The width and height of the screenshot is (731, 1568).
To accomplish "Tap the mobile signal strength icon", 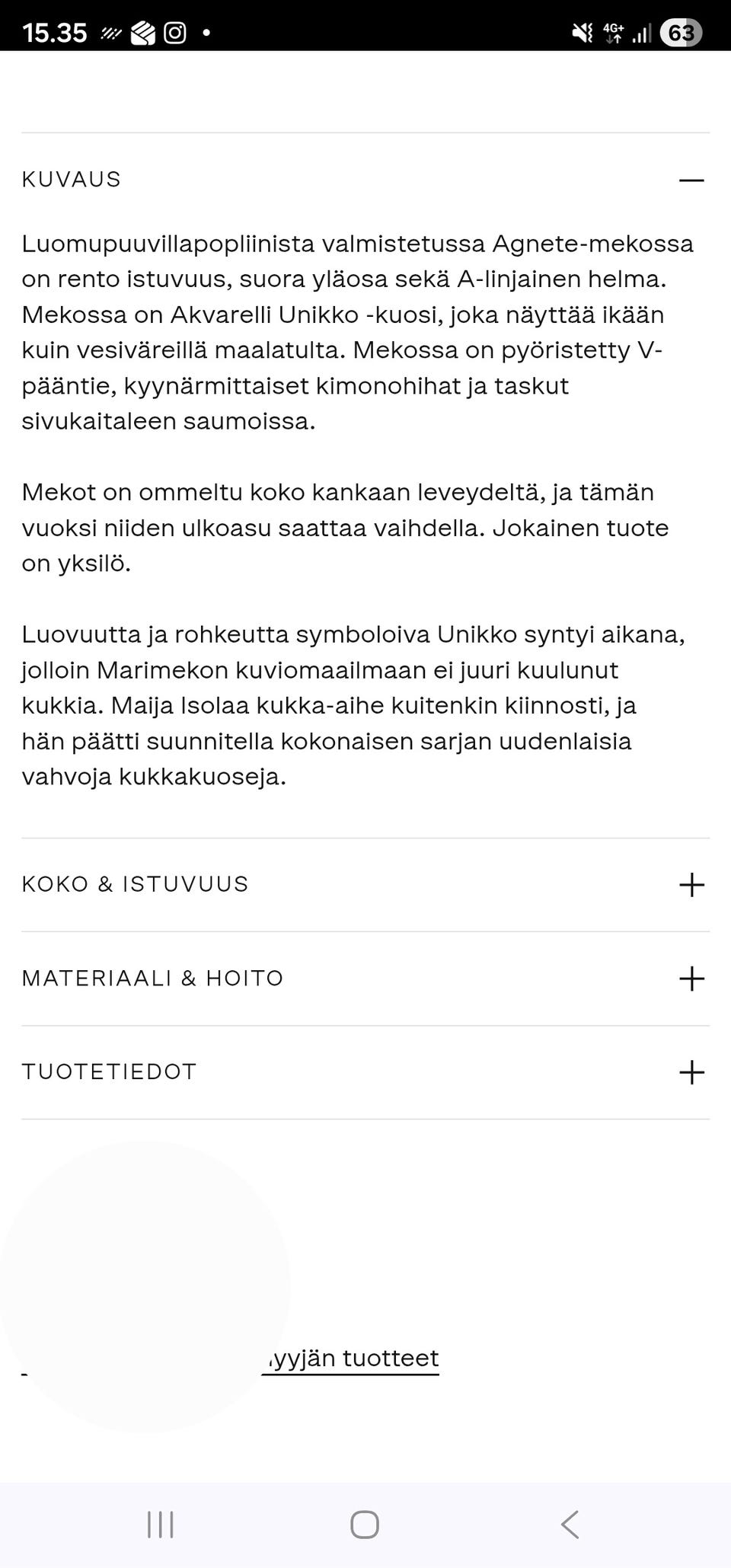I will point(640,32).
